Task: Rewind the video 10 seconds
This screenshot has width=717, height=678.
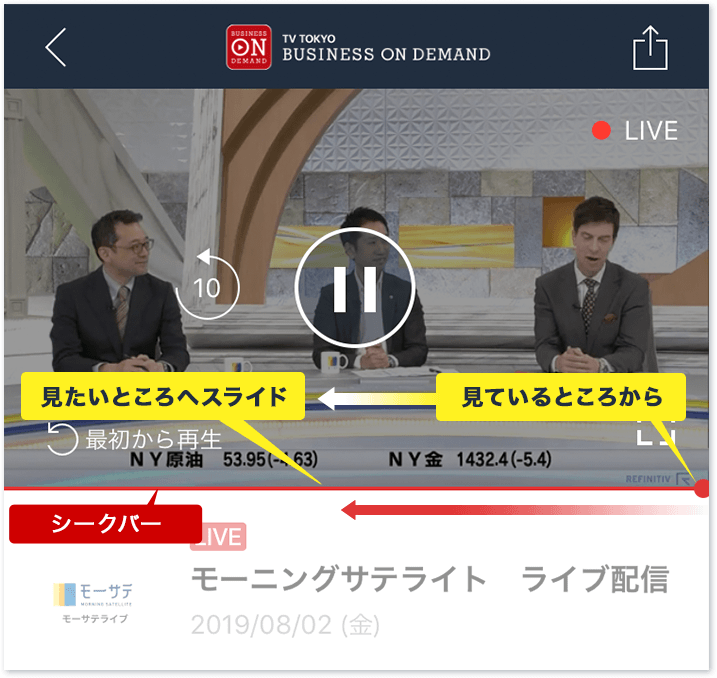Action: [207, 288]
